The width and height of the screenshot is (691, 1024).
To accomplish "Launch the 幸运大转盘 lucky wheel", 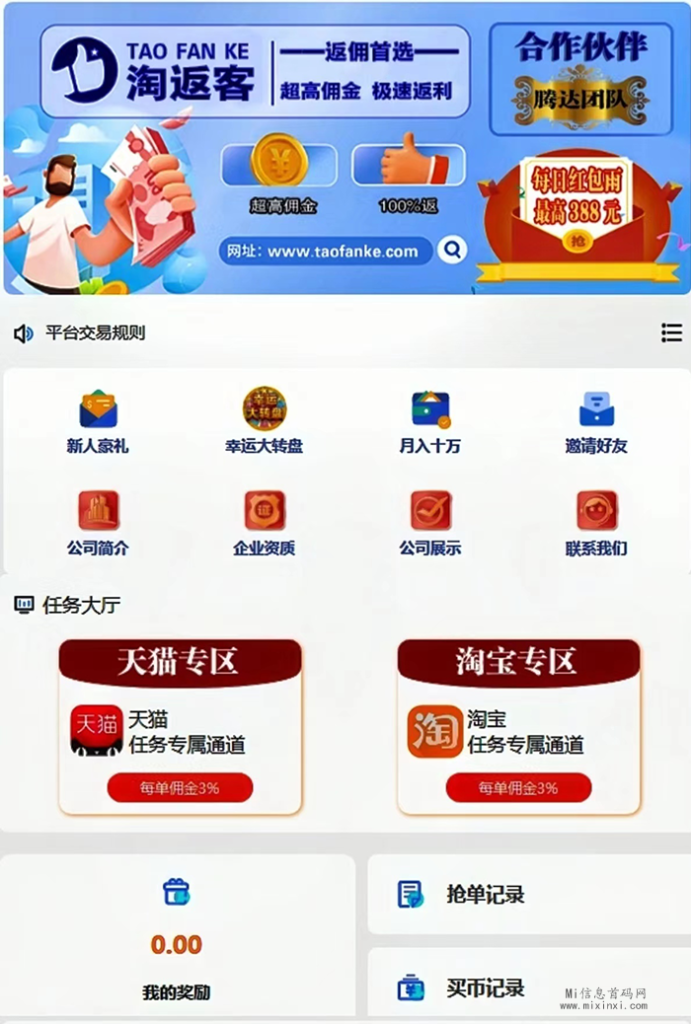I will (x=264, y=422).
